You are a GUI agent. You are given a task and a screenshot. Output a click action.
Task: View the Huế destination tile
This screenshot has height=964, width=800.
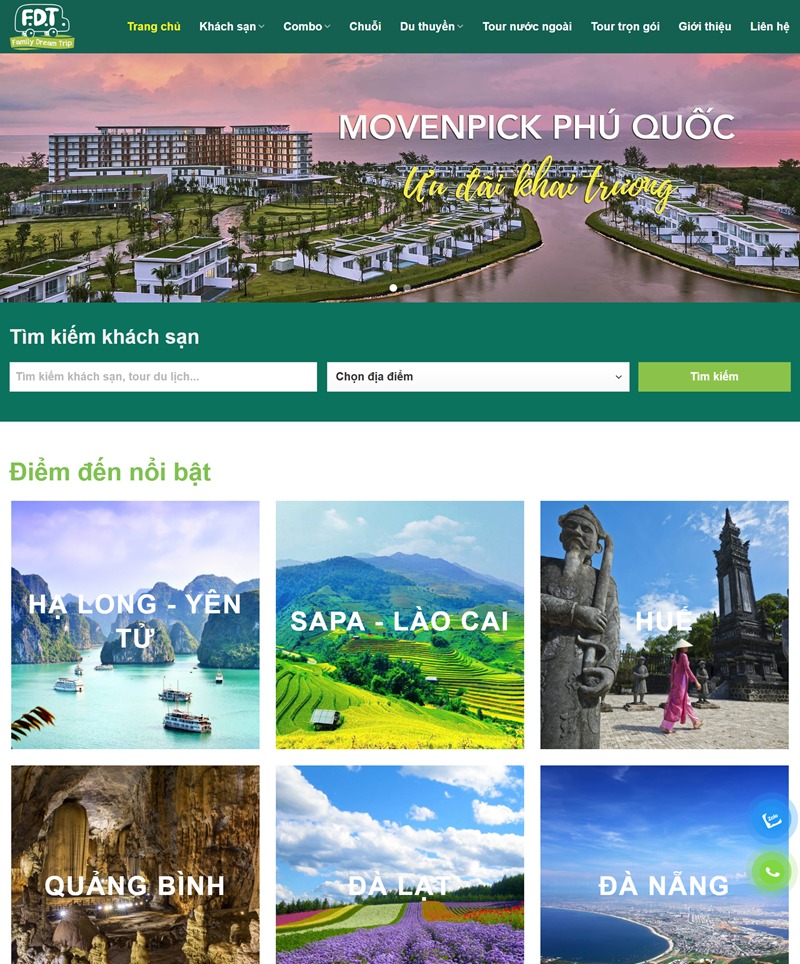(x=664, y=624)
